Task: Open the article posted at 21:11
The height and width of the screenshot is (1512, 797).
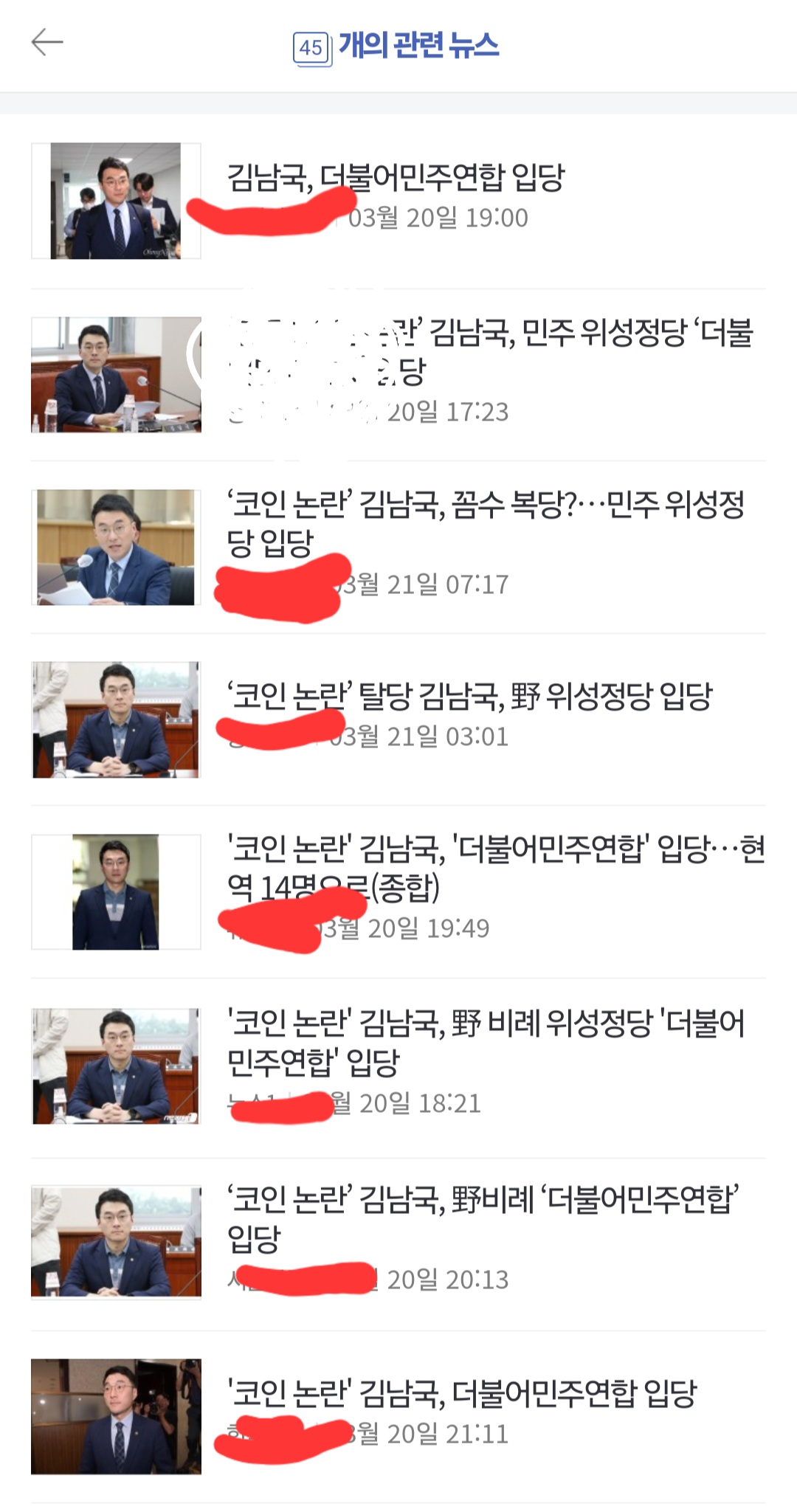Action: click(x=462, y=1393)
